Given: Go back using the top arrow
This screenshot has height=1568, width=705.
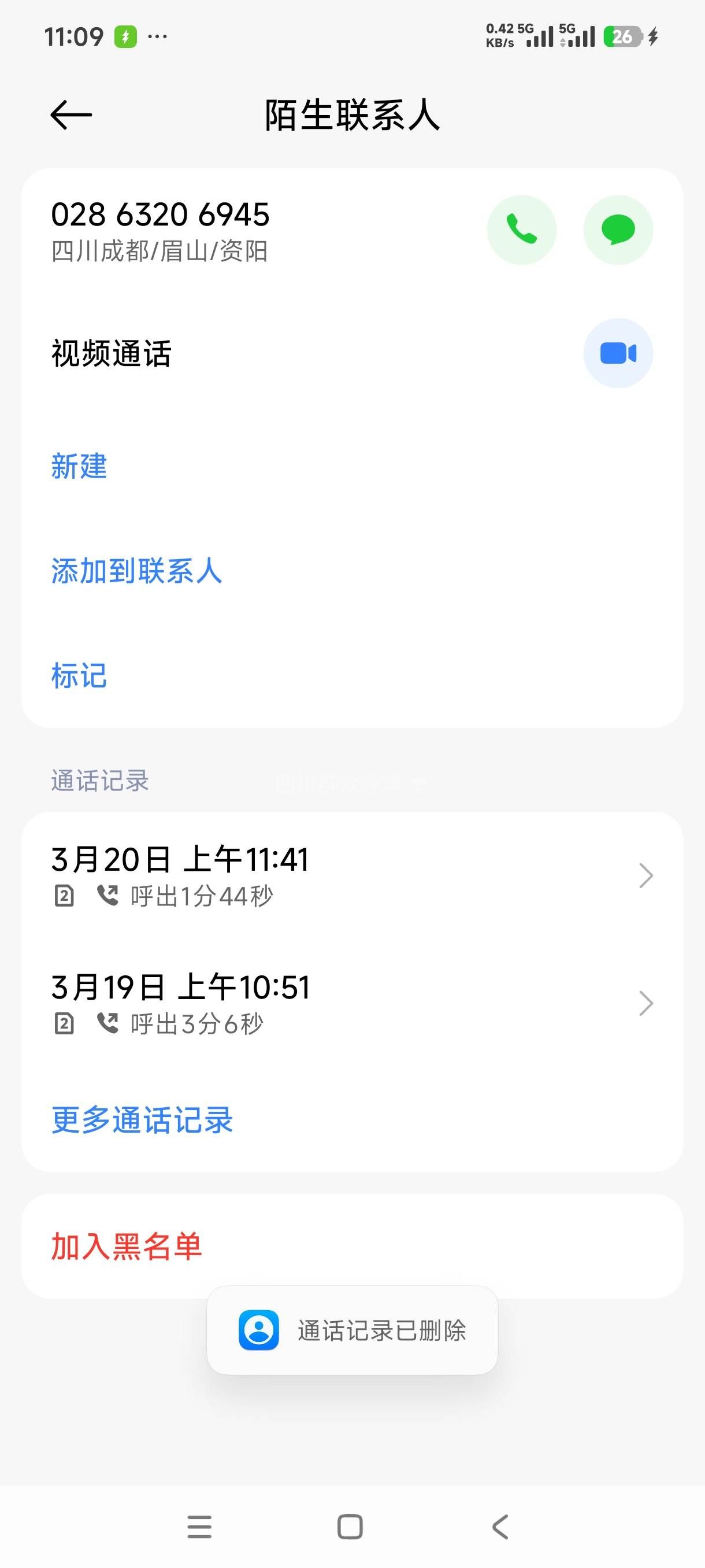Looking at the screenshot, I should tap(71, 115).
